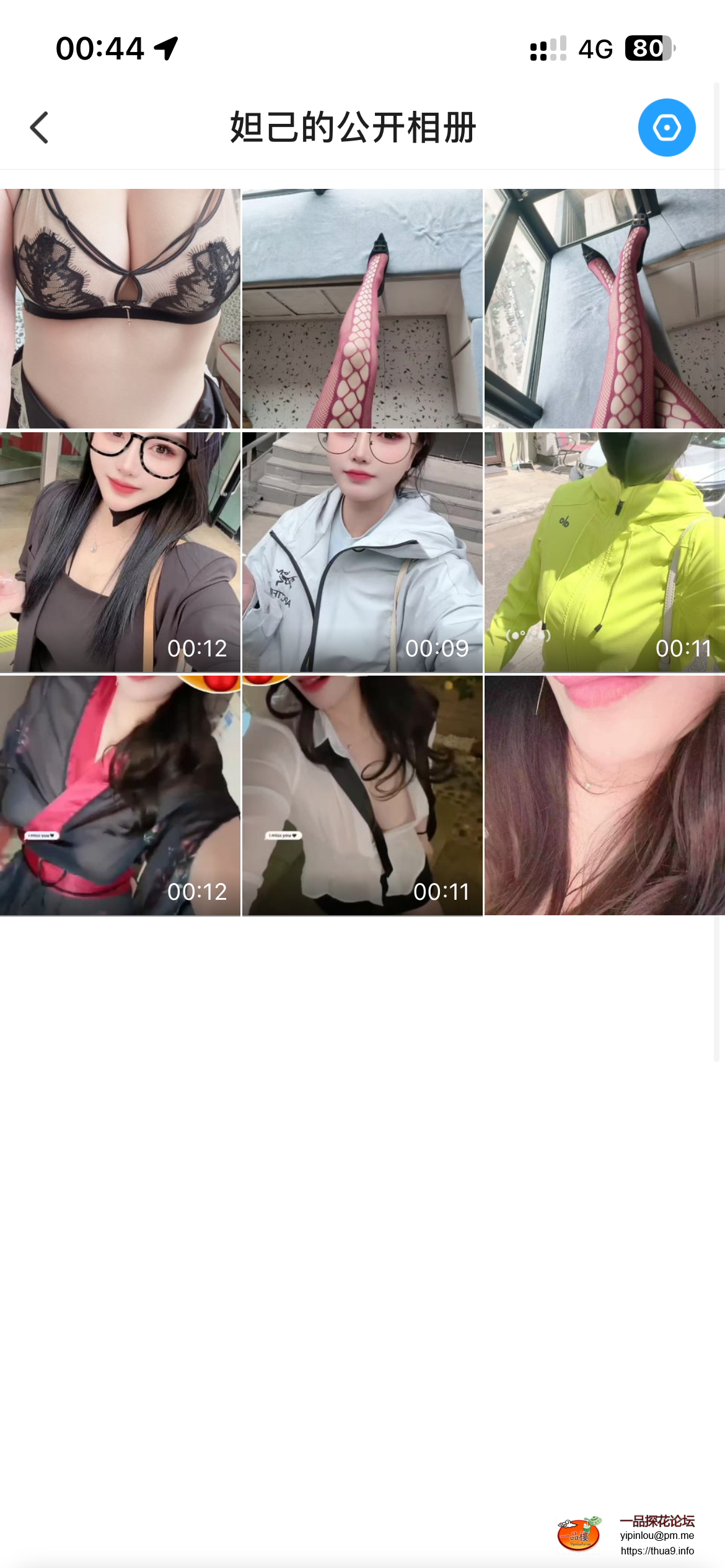Open the black lace lingerie photo

120,308
